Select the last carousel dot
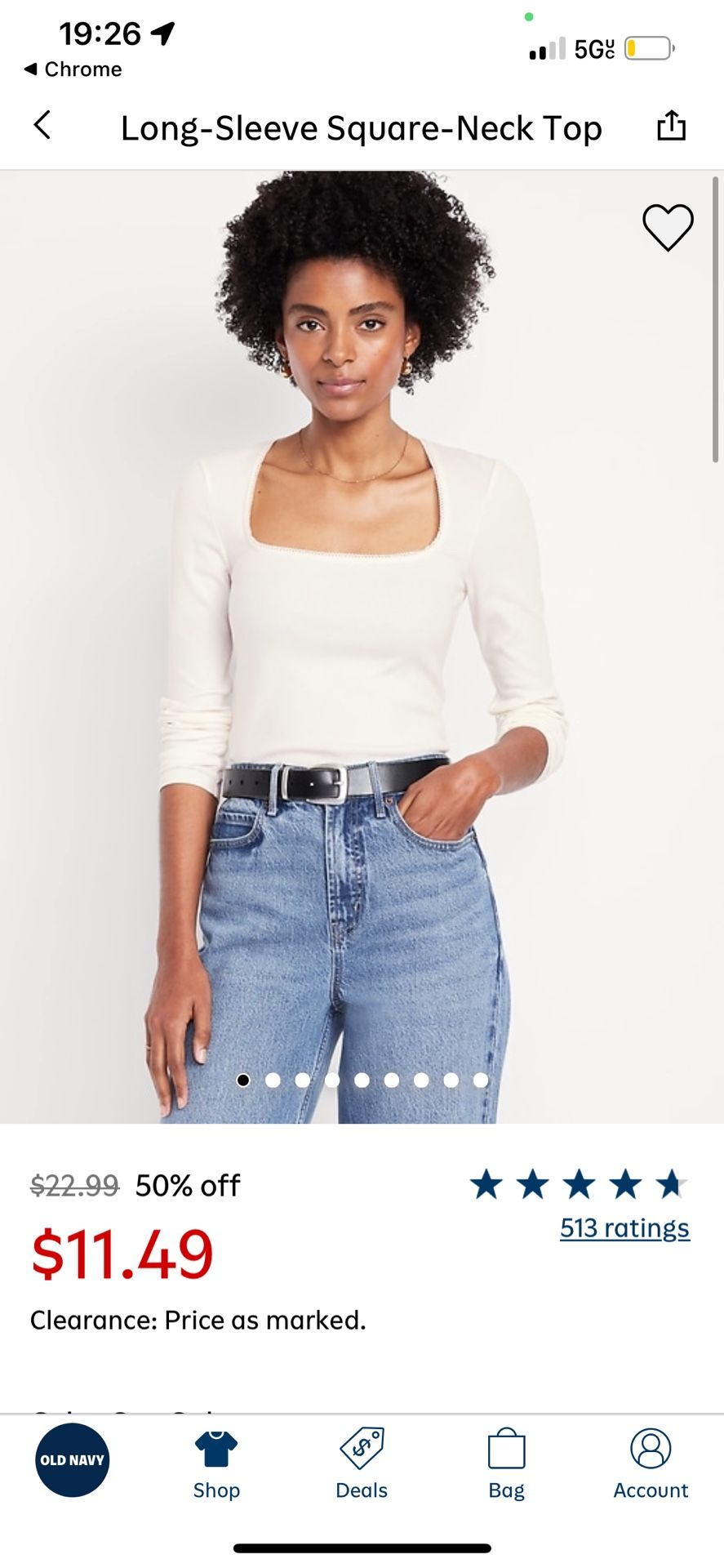 click(x=480, y=1080)
